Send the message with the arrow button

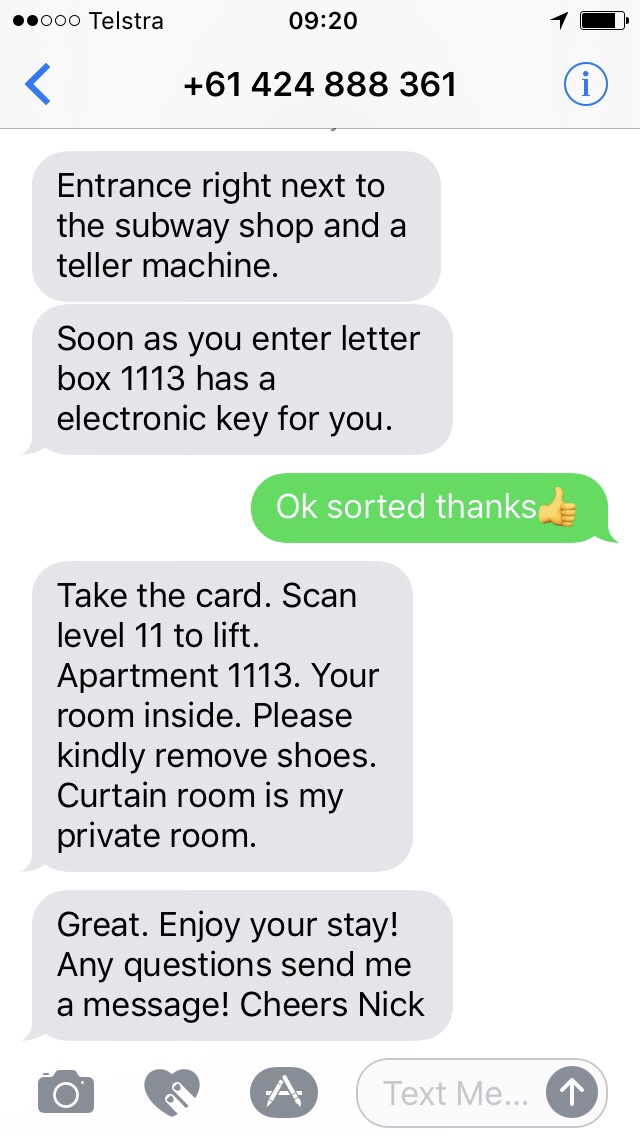tap(572, 1092)
